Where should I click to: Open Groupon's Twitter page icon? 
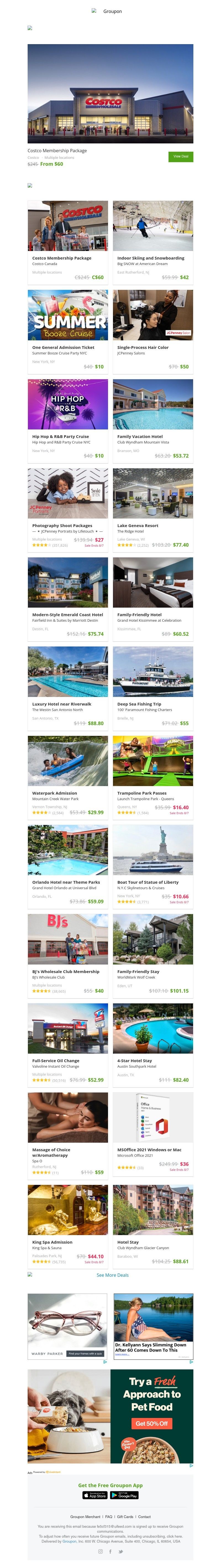(119, 1551)
